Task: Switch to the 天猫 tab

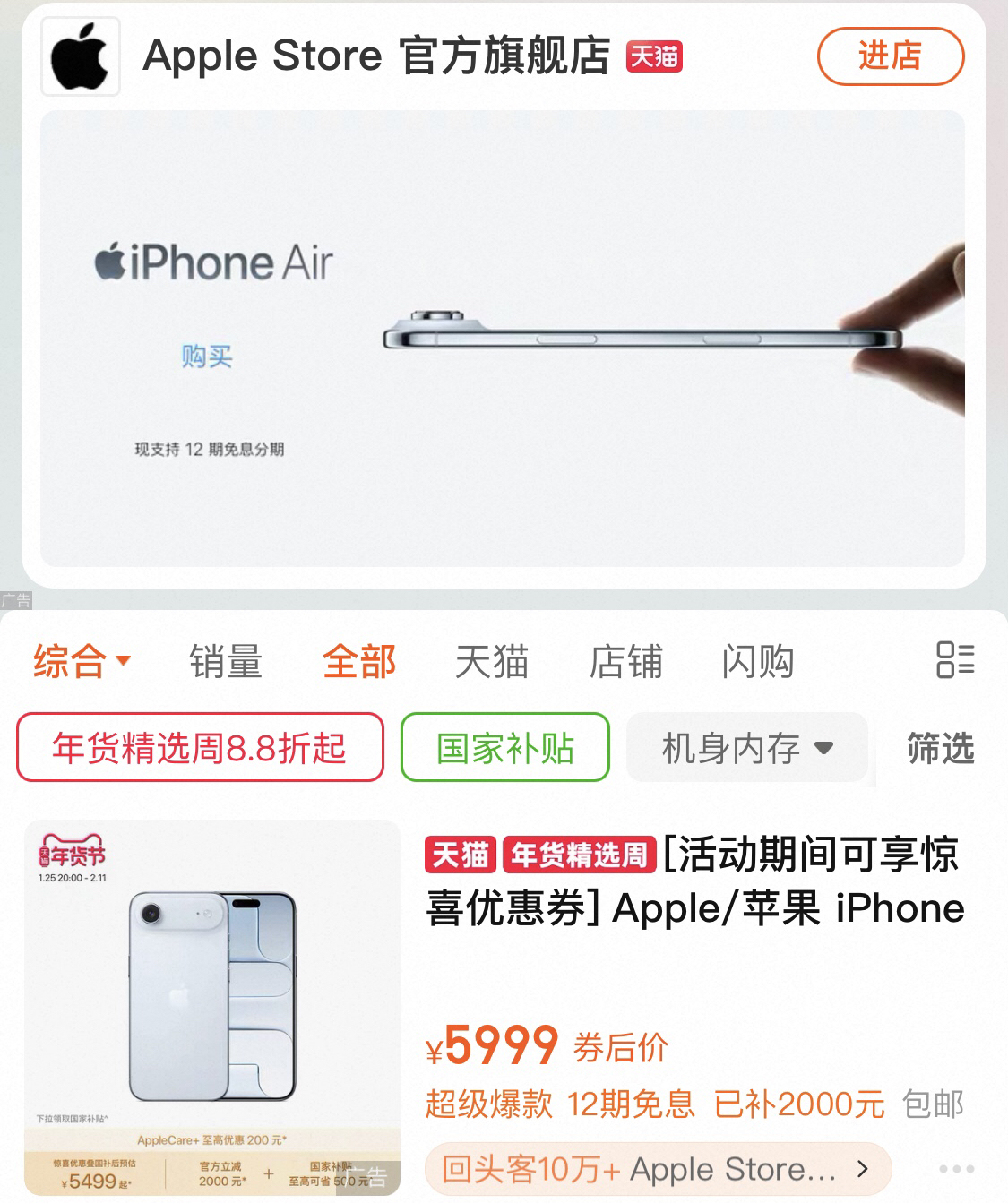Action: point(491,662)
